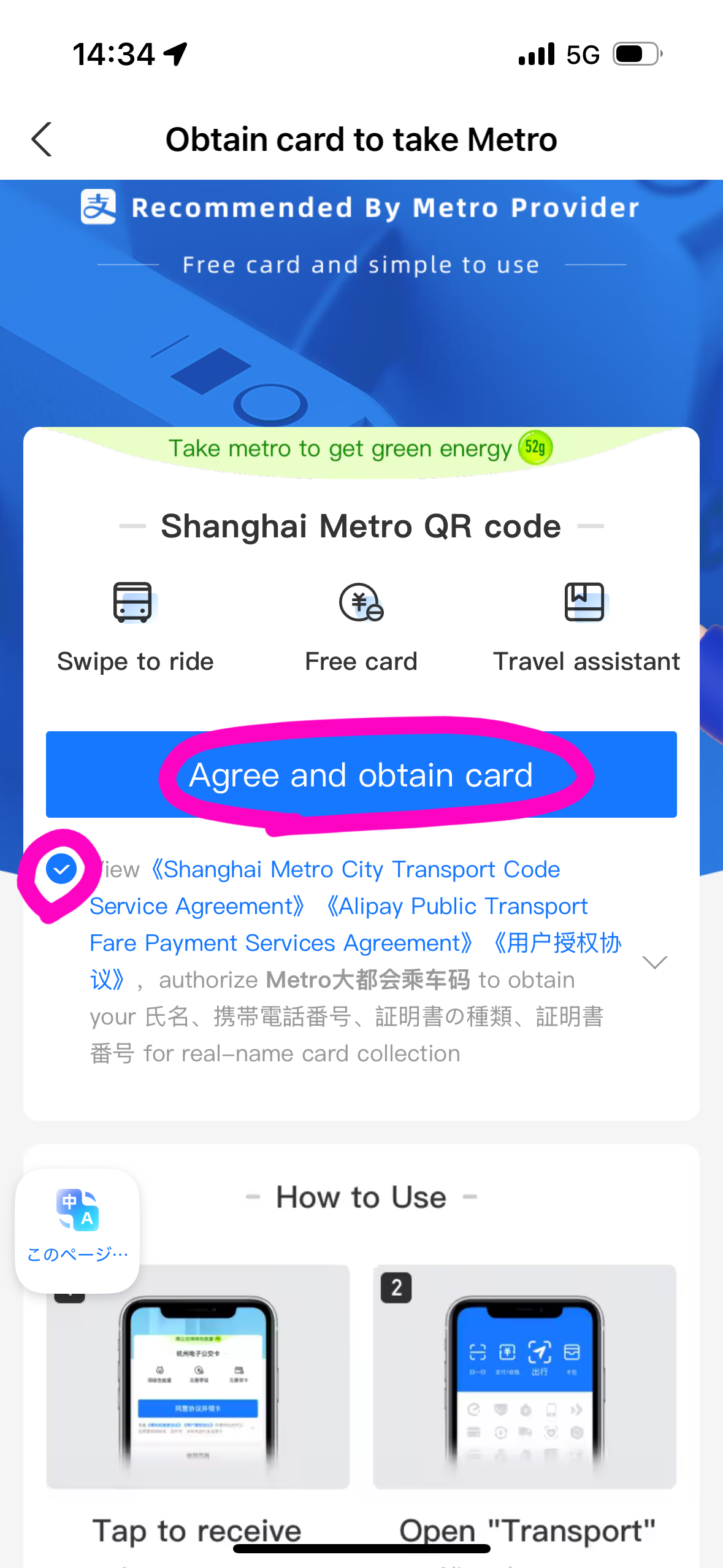Open Alipay Public Transport Fare Payment Services Agreement
The height and width of the screenshot is (1568, 723).
(457, 907)
